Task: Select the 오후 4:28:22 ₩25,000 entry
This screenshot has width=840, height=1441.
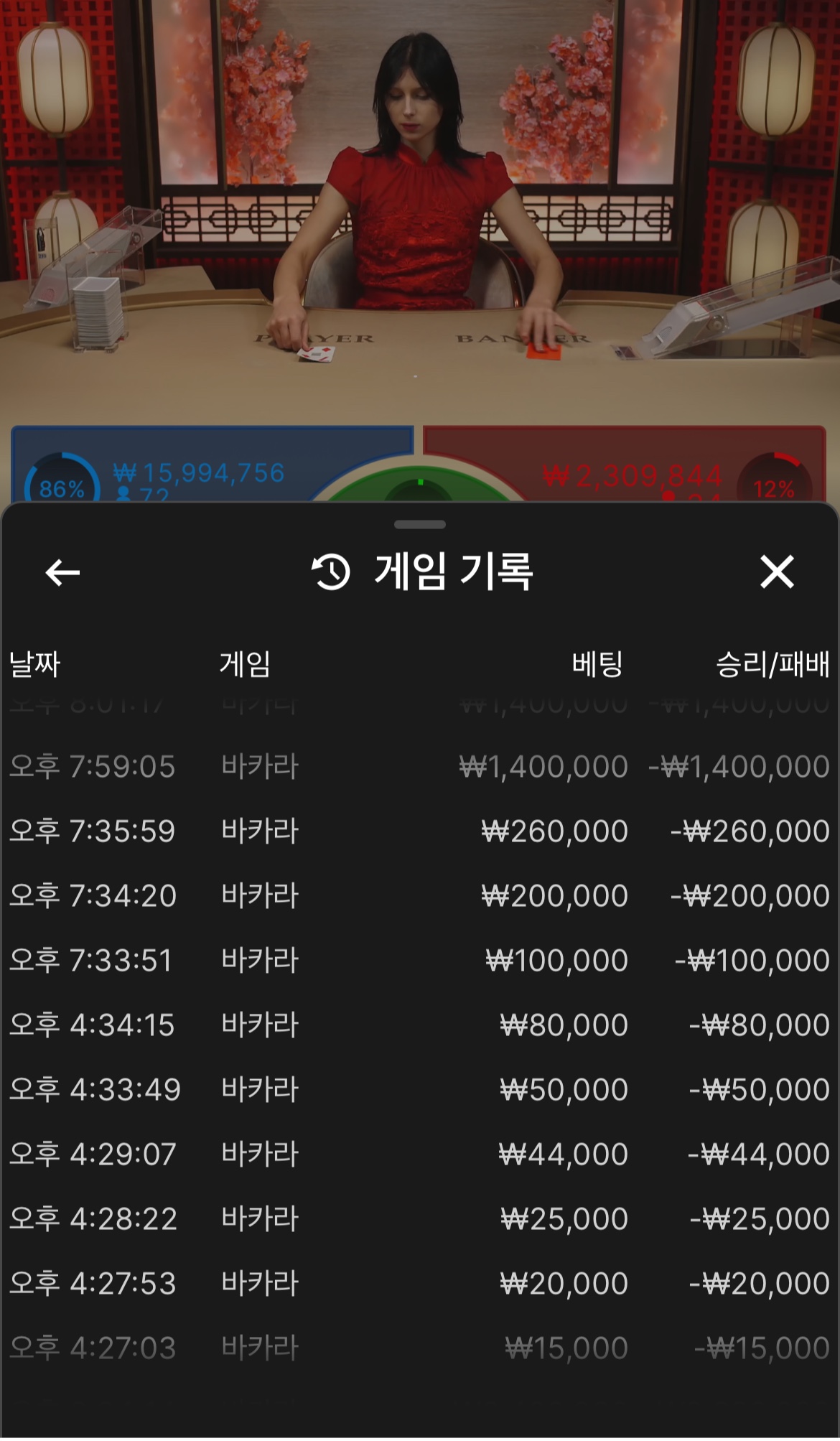Action: click(x=419, y=1218)
